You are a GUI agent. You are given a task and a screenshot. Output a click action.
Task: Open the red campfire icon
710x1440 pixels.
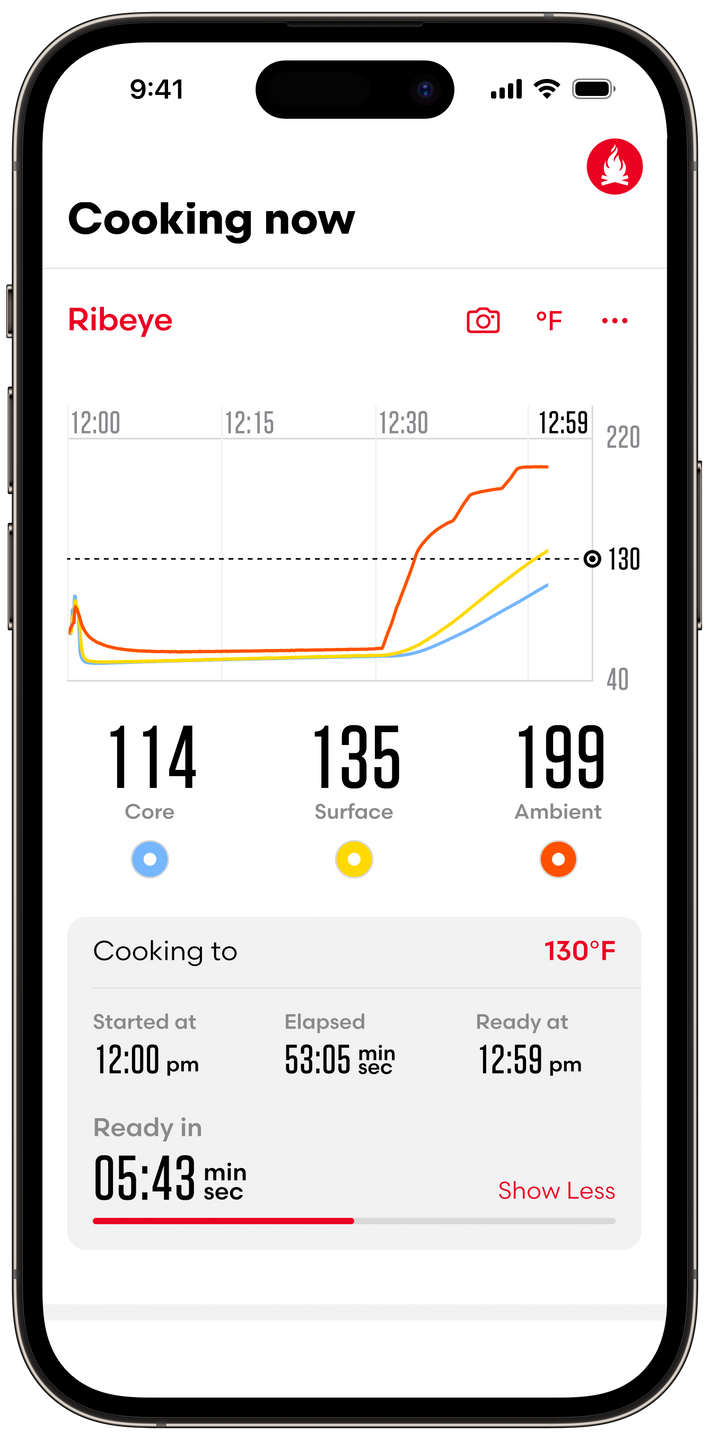614,167
